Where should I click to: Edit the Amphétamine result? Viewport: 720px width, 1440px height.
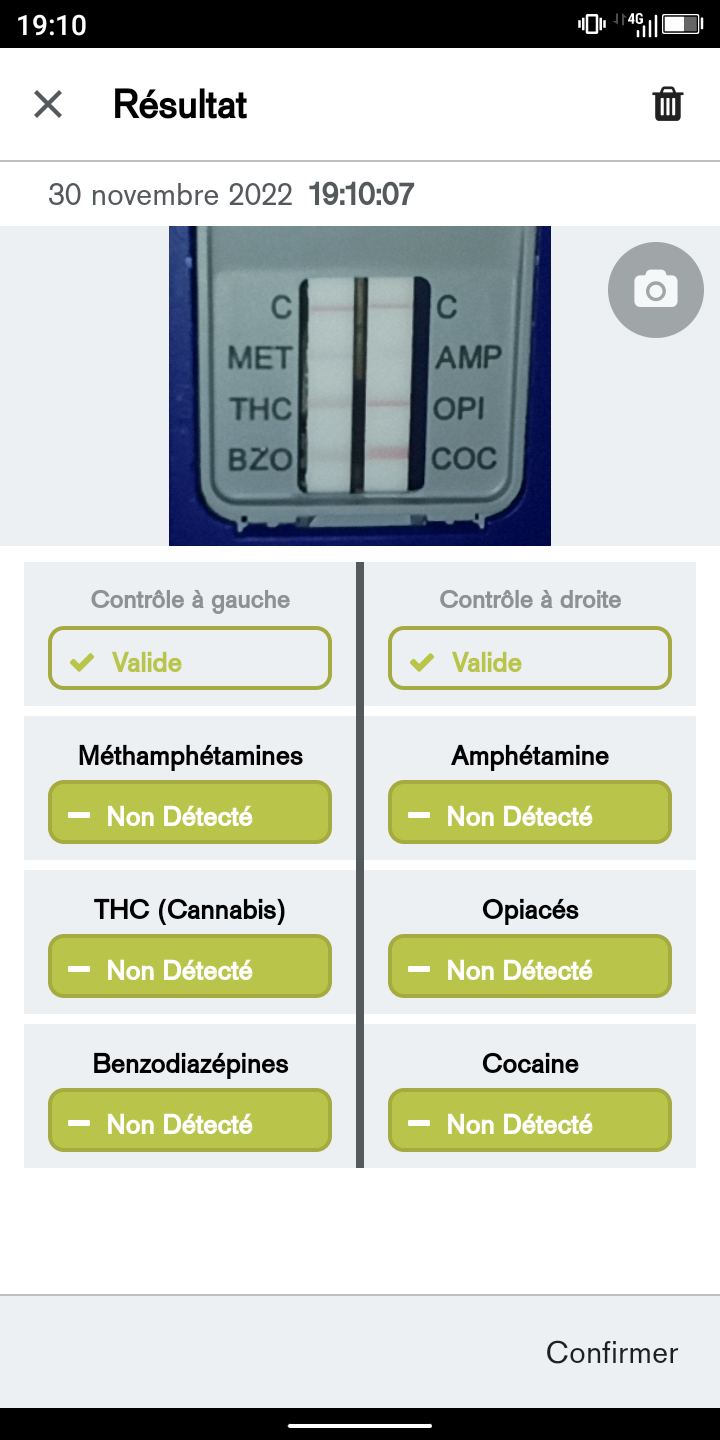pos(530,812)
